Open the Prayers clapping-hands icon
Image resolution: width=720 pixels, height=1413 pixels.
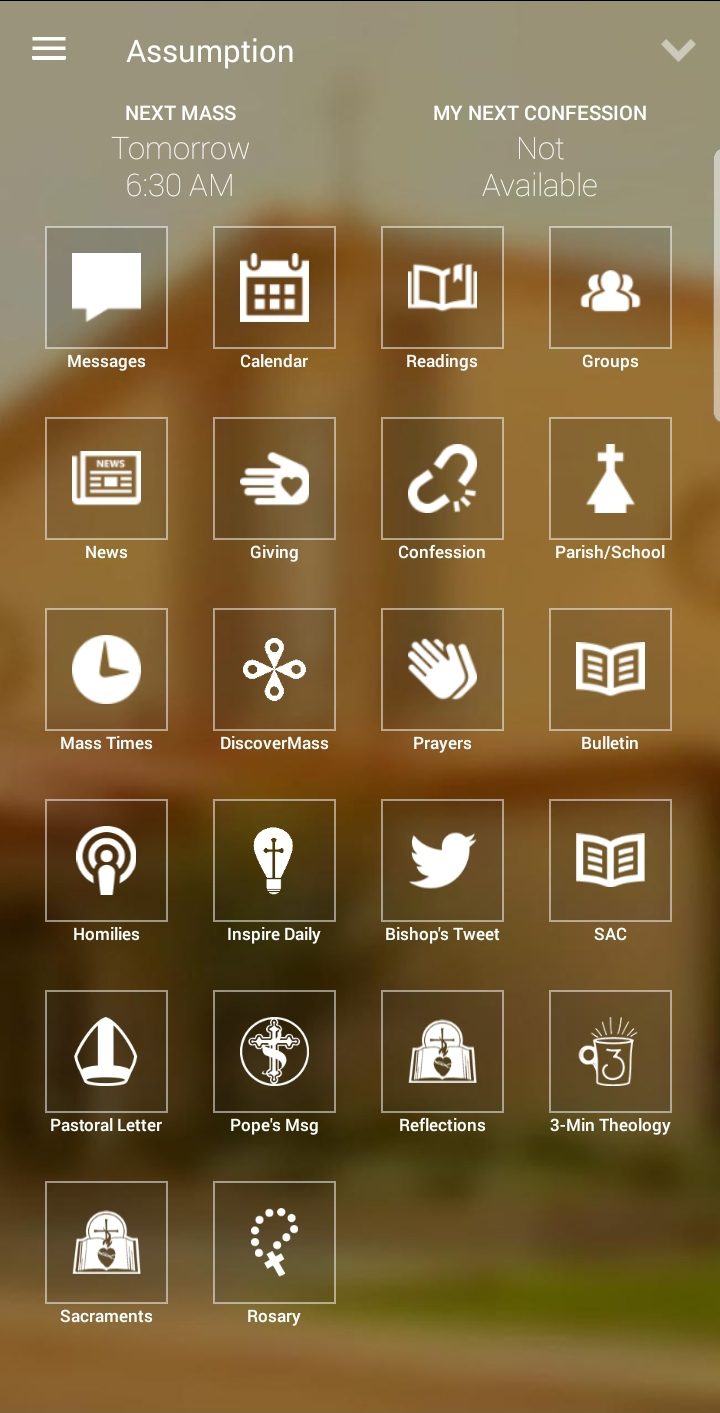click(x=442, y=668)
